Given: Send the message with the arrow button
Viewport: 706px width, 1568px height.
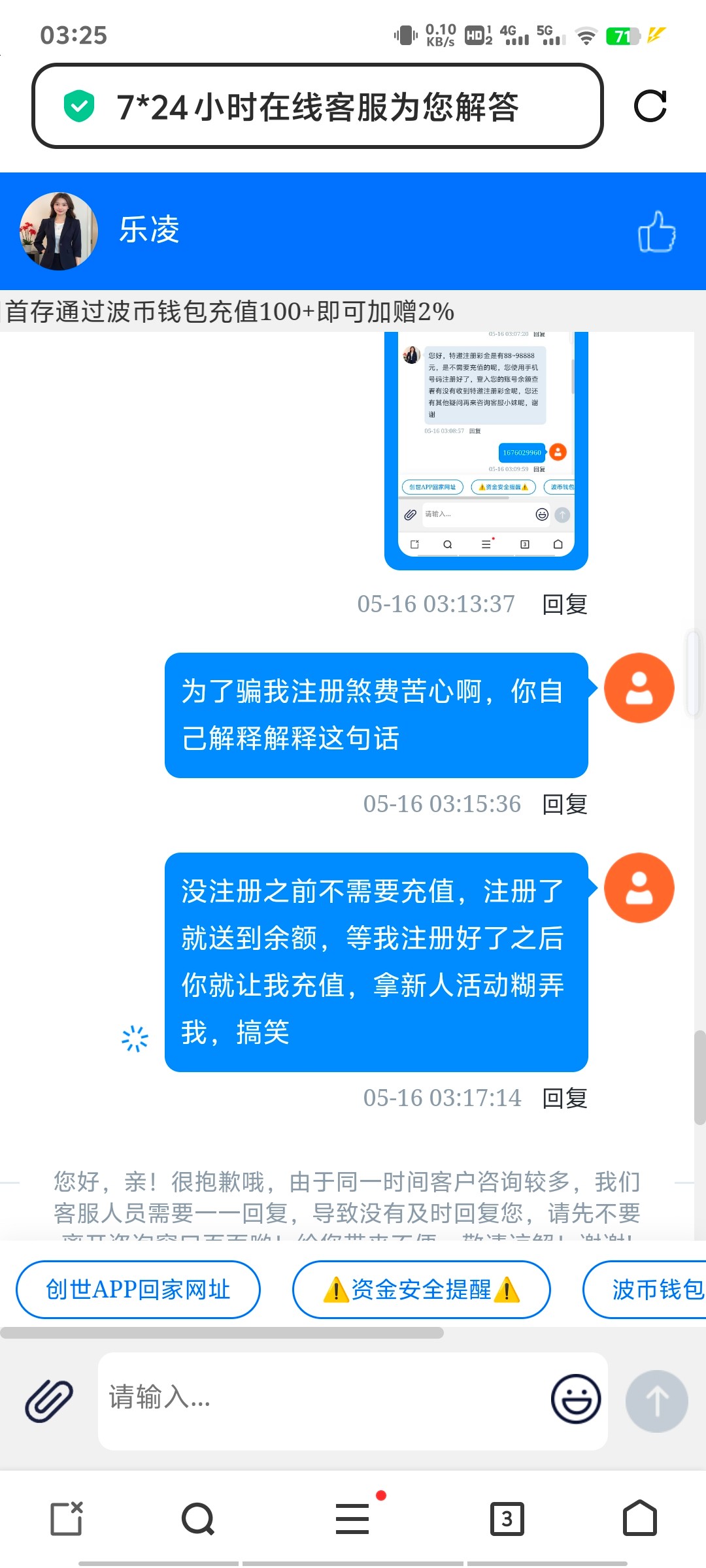Looking at the screenshot, I should tap(656, 1401).
